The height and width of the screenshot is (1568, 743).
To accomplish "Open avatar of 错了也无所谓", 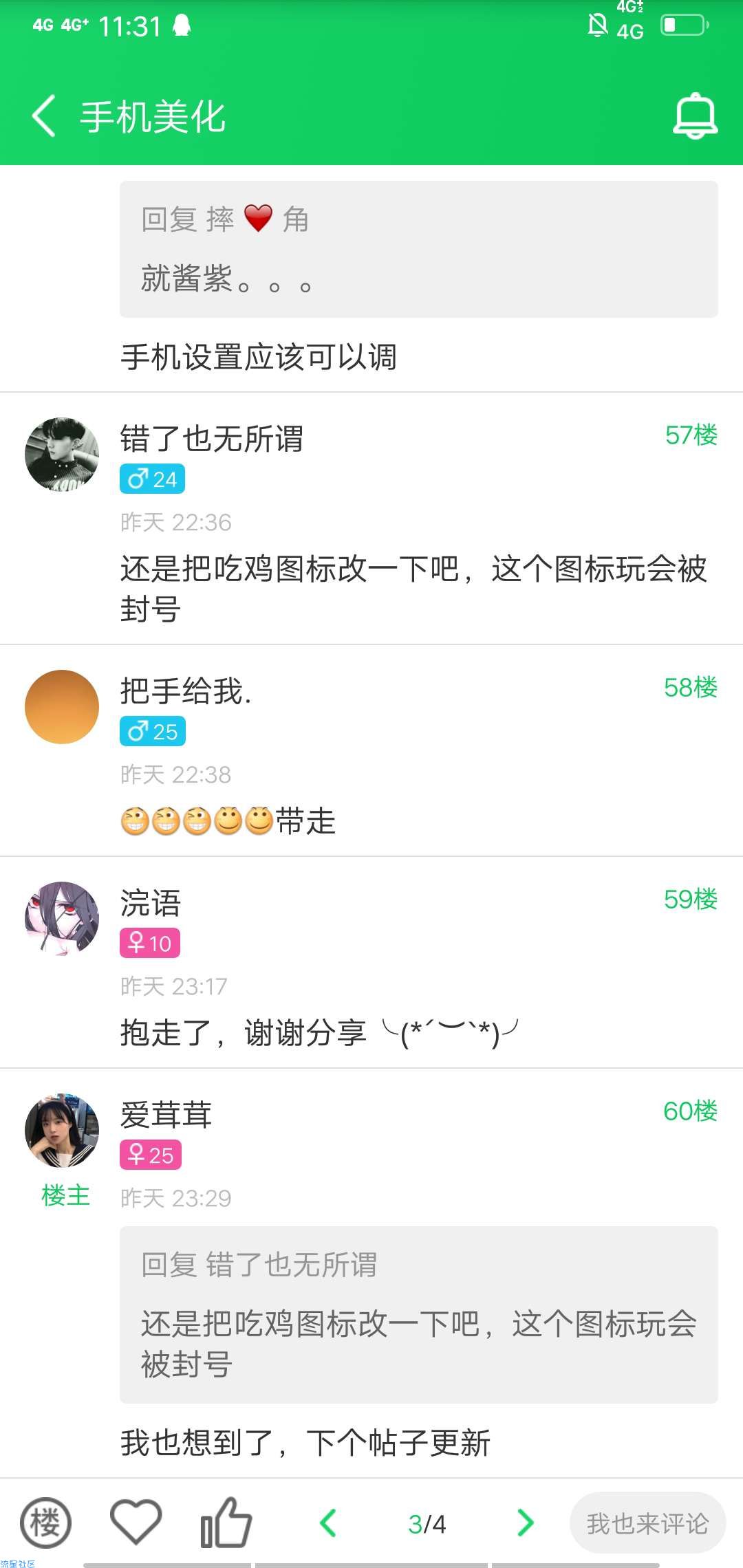I will (x=62, y=454).
